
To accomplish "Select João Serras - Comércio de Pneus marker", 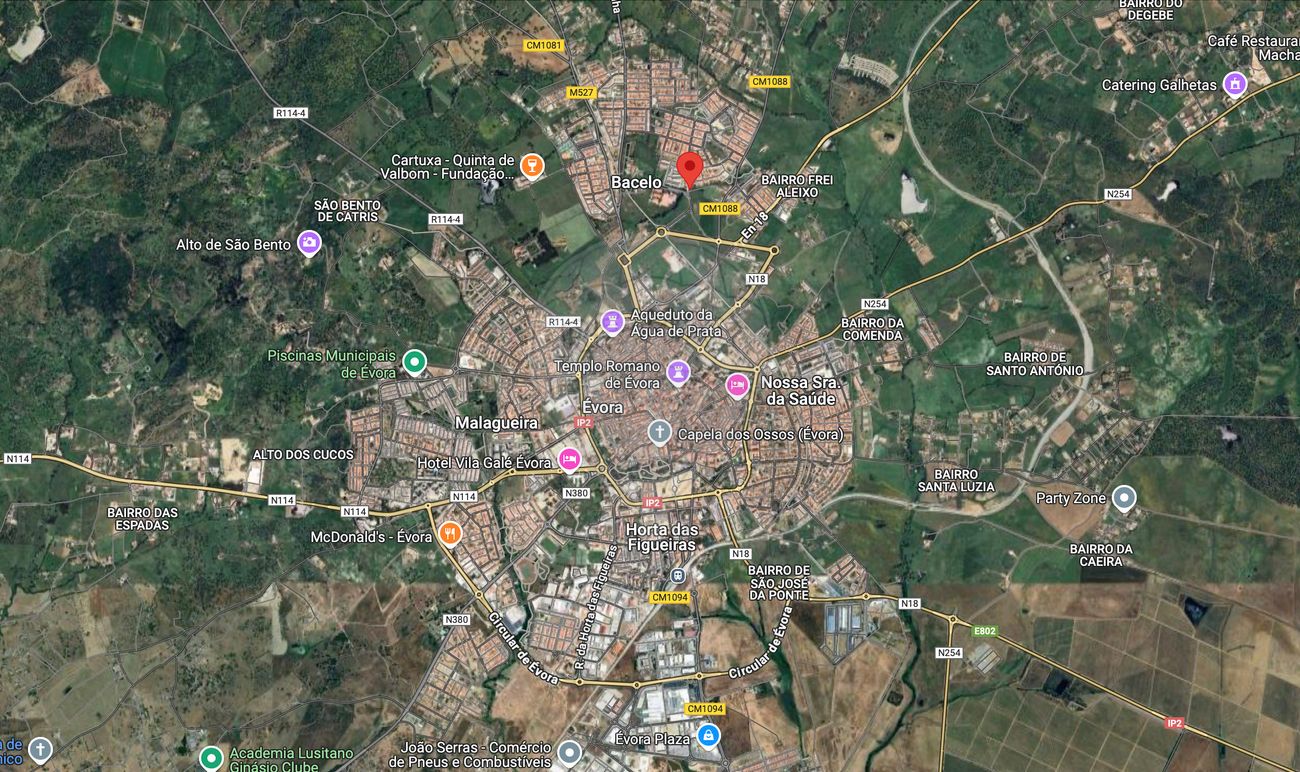I will click(x=569, y=751).
